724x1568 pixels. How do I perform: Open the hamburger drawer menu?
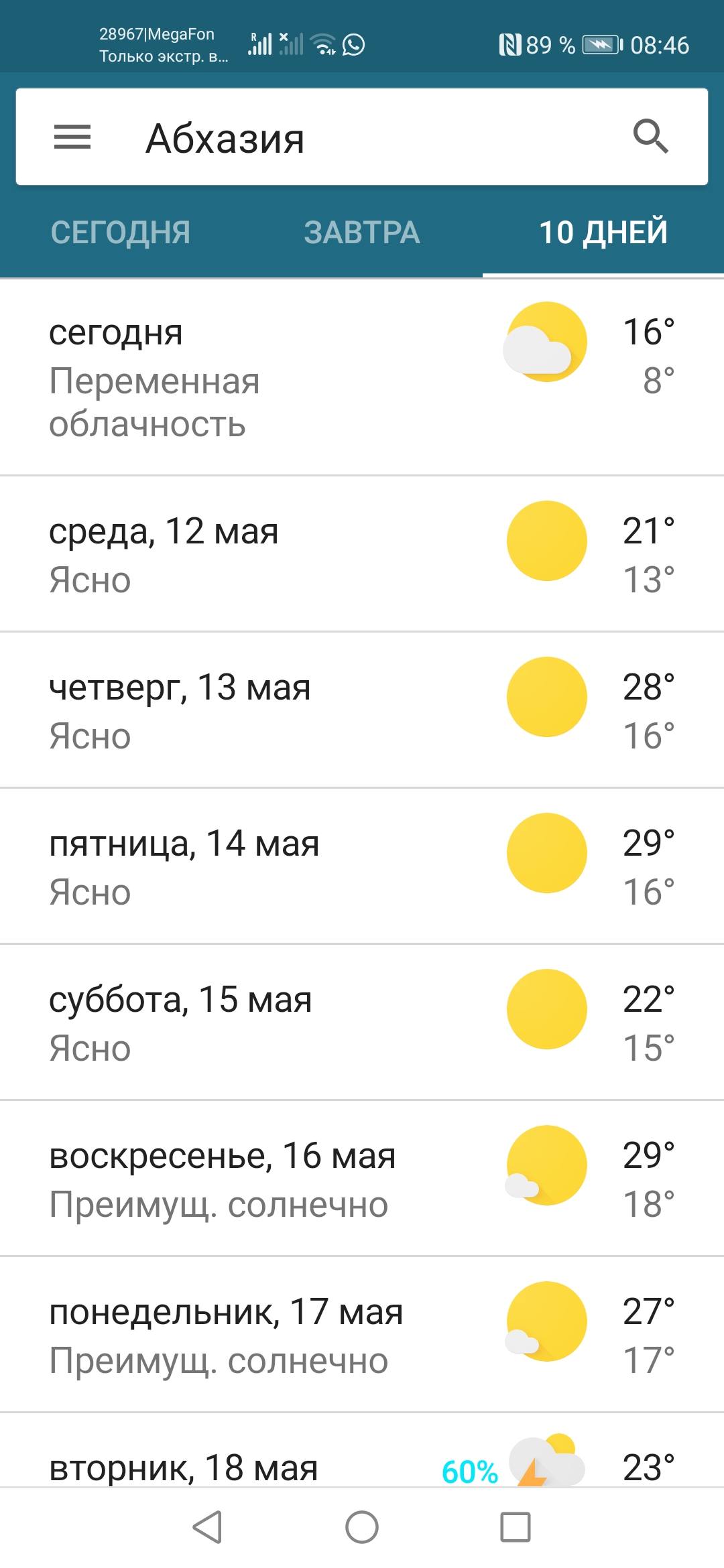[72, 137]
